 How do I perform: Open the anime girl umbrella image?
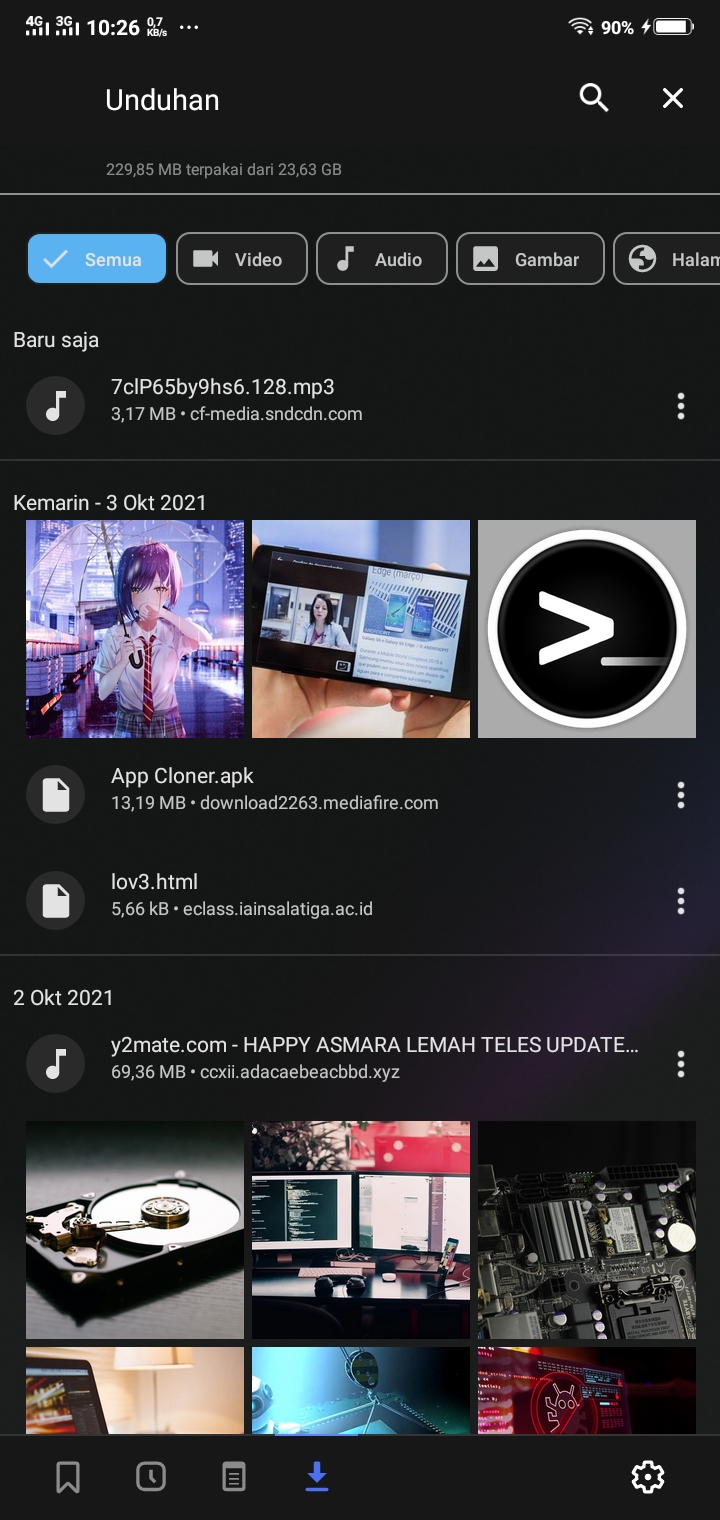pos(135,629)
